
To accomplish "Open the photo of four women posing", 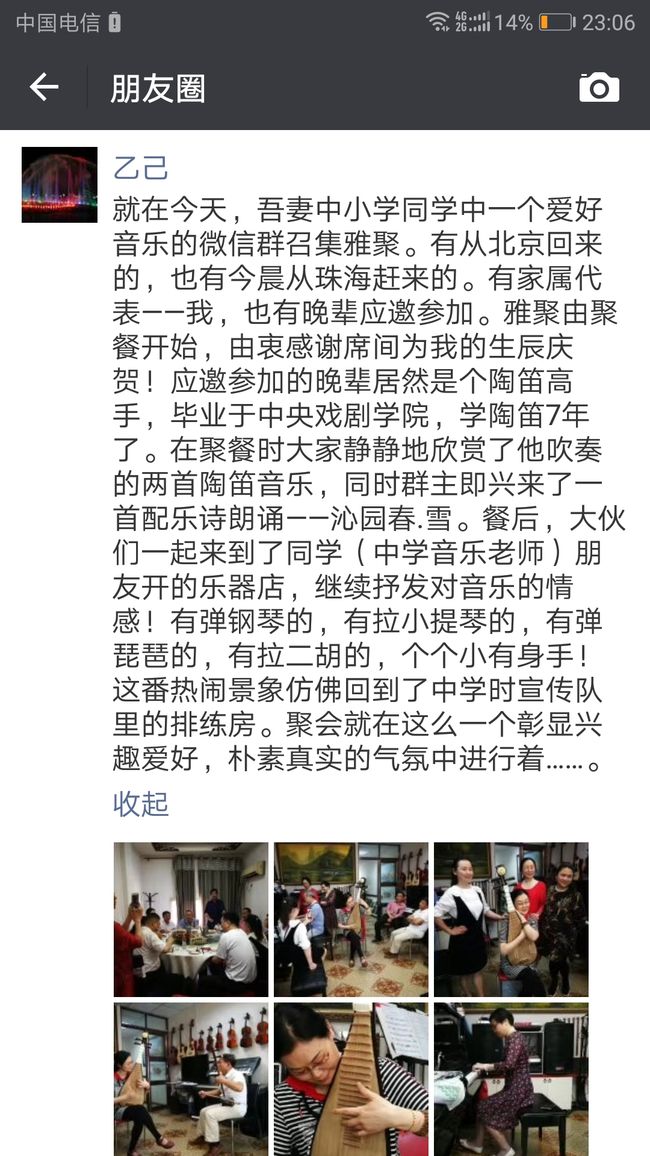I will [511, 919].
